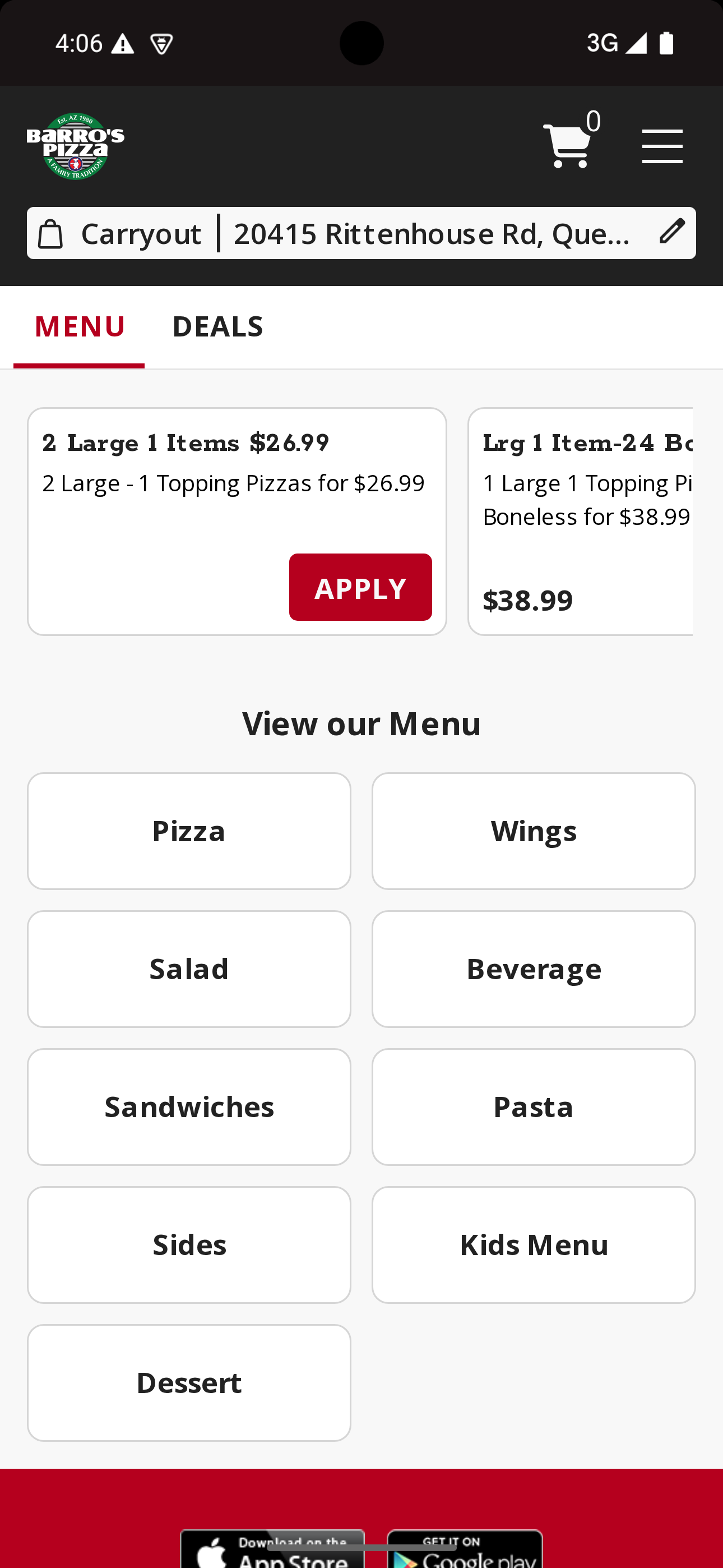Screen dimensions: 723x1568
Task: Open the hamburger menu
Action: click(662, 146)
